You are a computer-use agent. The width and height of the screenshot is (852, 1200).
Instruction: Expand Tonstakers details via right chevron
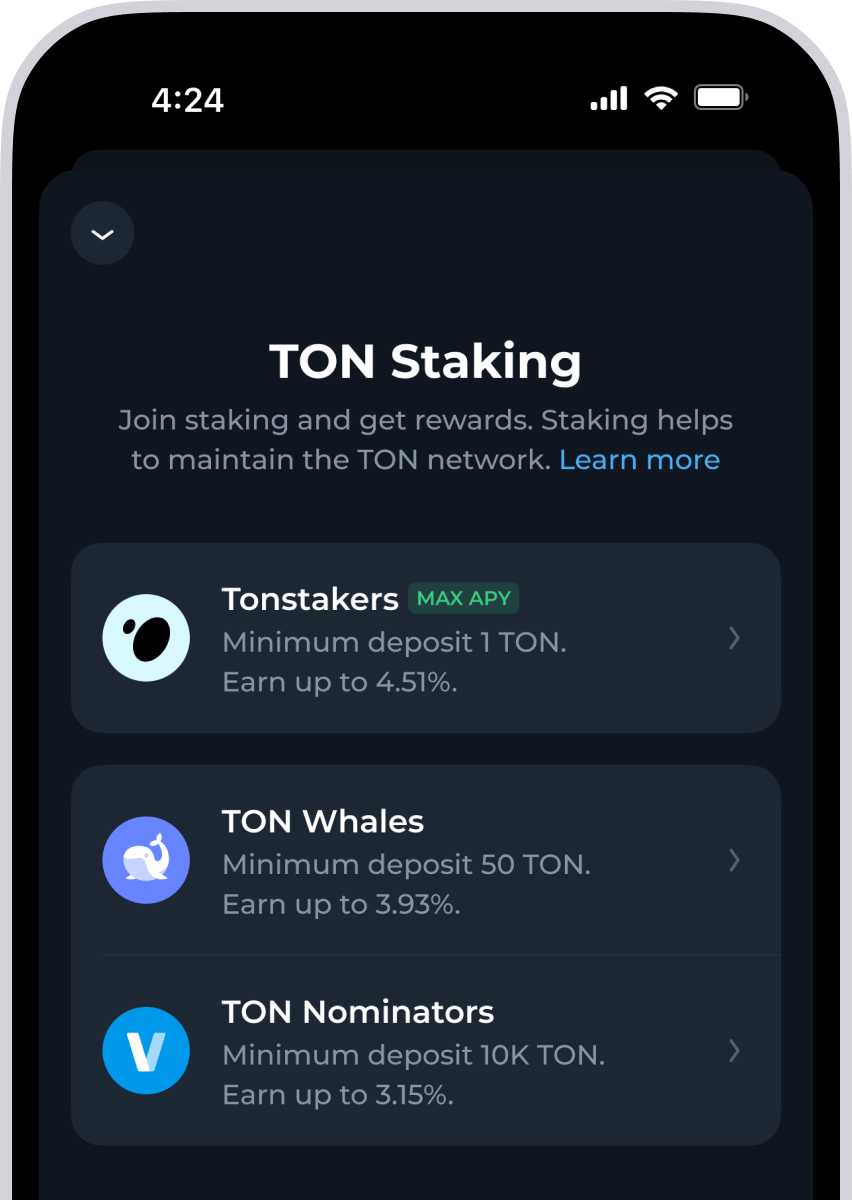pos(735,638)
